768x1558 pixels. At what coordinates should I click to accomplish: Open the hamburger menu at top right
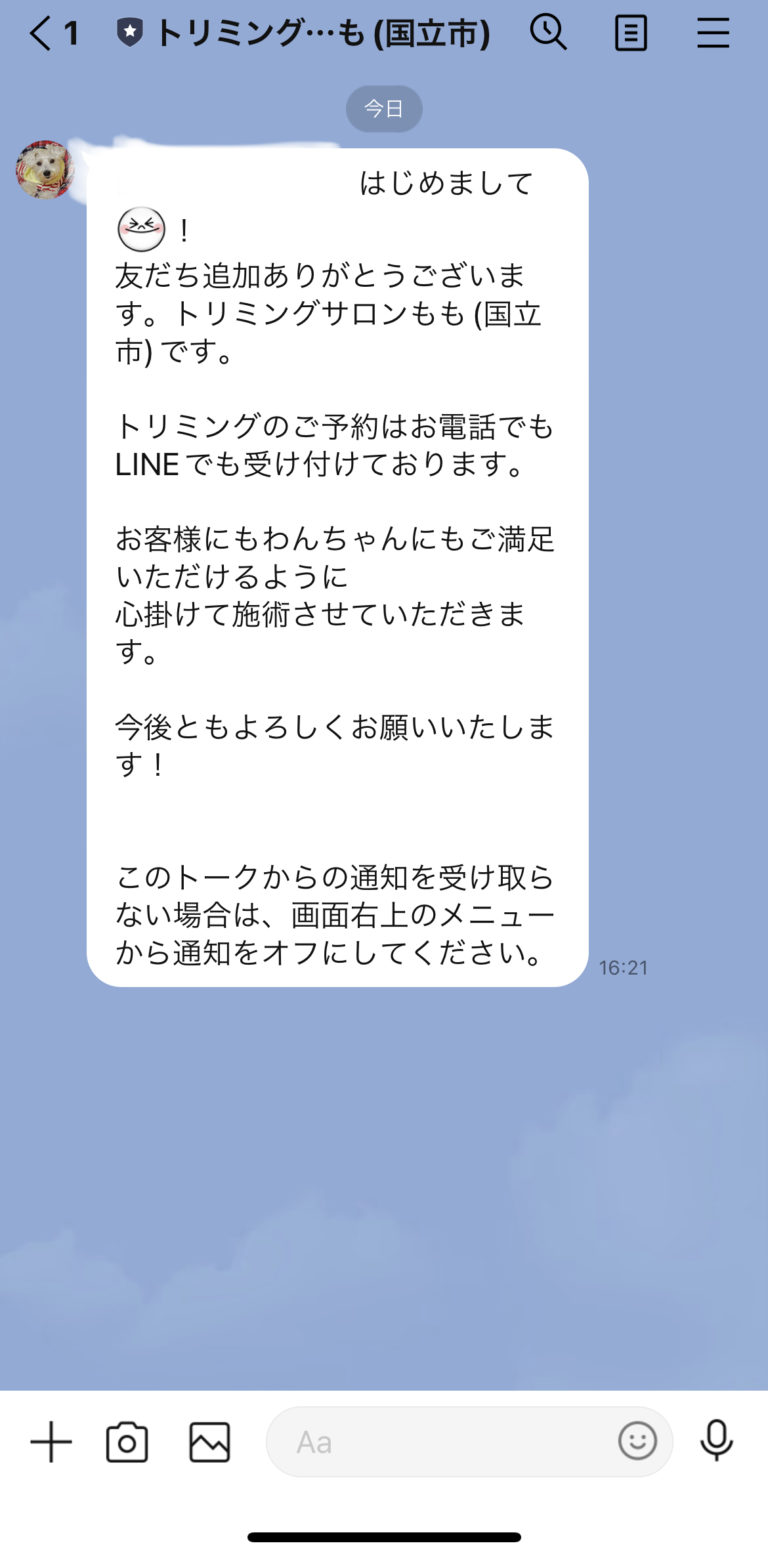click(713, 33)
